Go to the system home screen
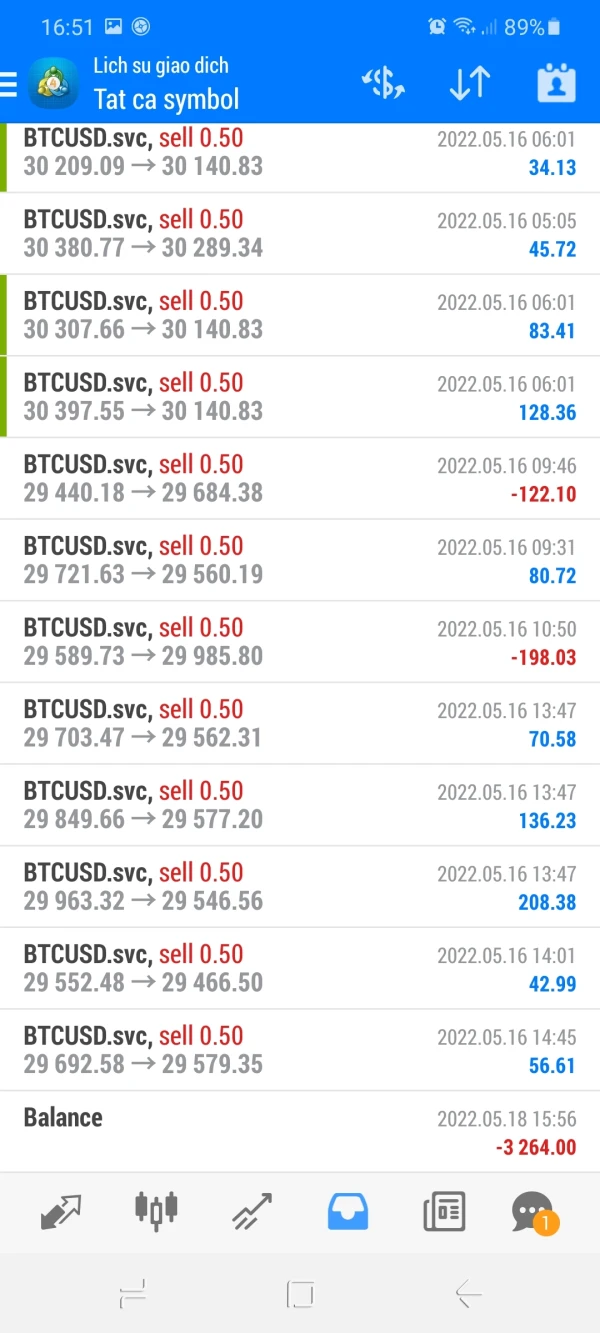This screenshot has height=1333, width=600. pos(300,1295)
